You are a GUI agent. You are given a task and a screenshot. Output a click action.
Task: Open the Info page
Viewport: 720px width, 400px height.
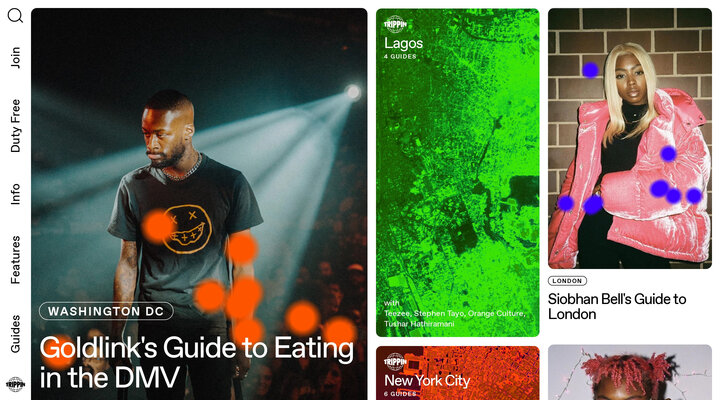pyautogui.click(x=15, y=194)
